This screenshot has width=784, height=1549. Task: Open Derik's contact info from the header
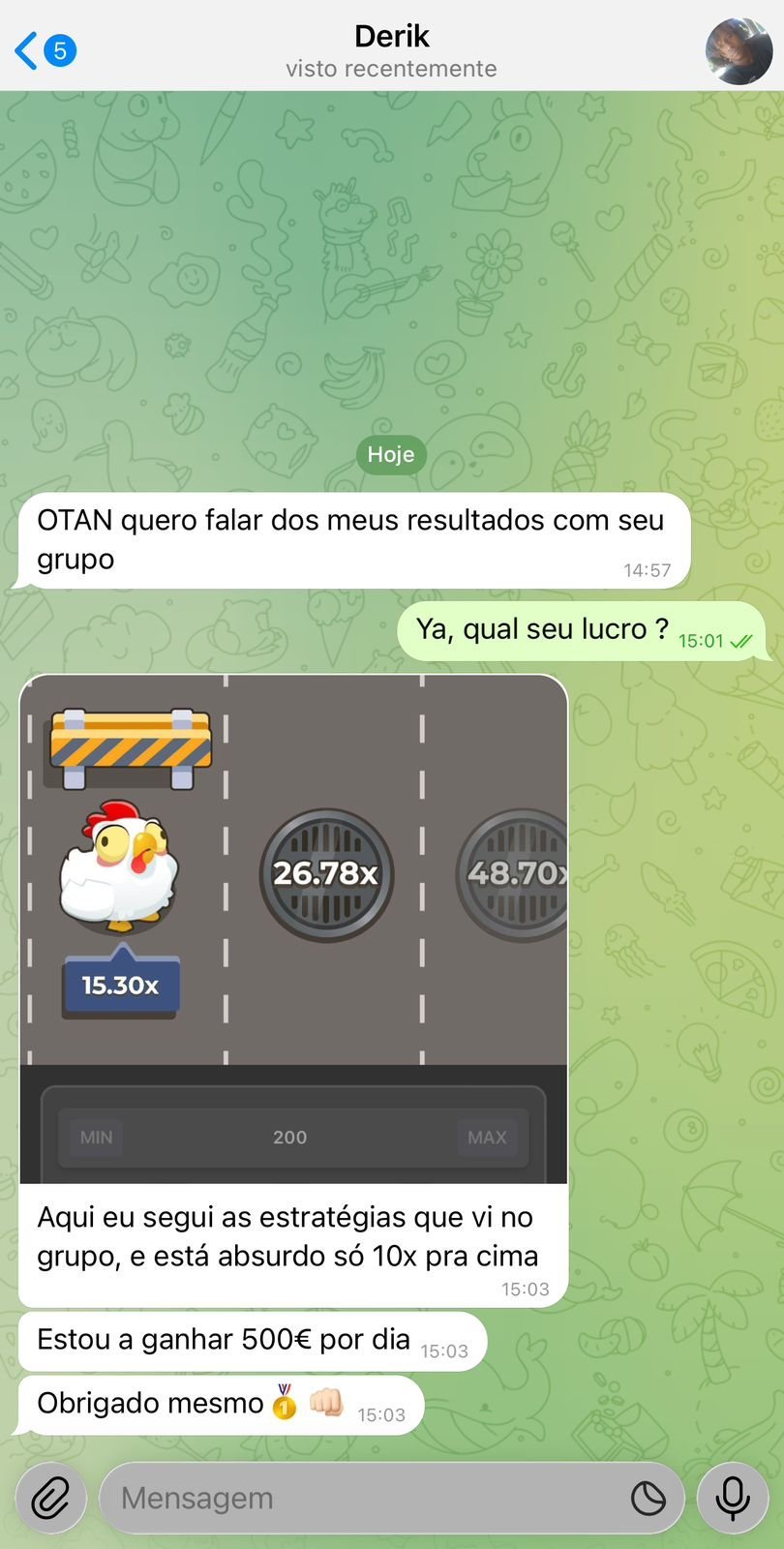coord(391,50)
